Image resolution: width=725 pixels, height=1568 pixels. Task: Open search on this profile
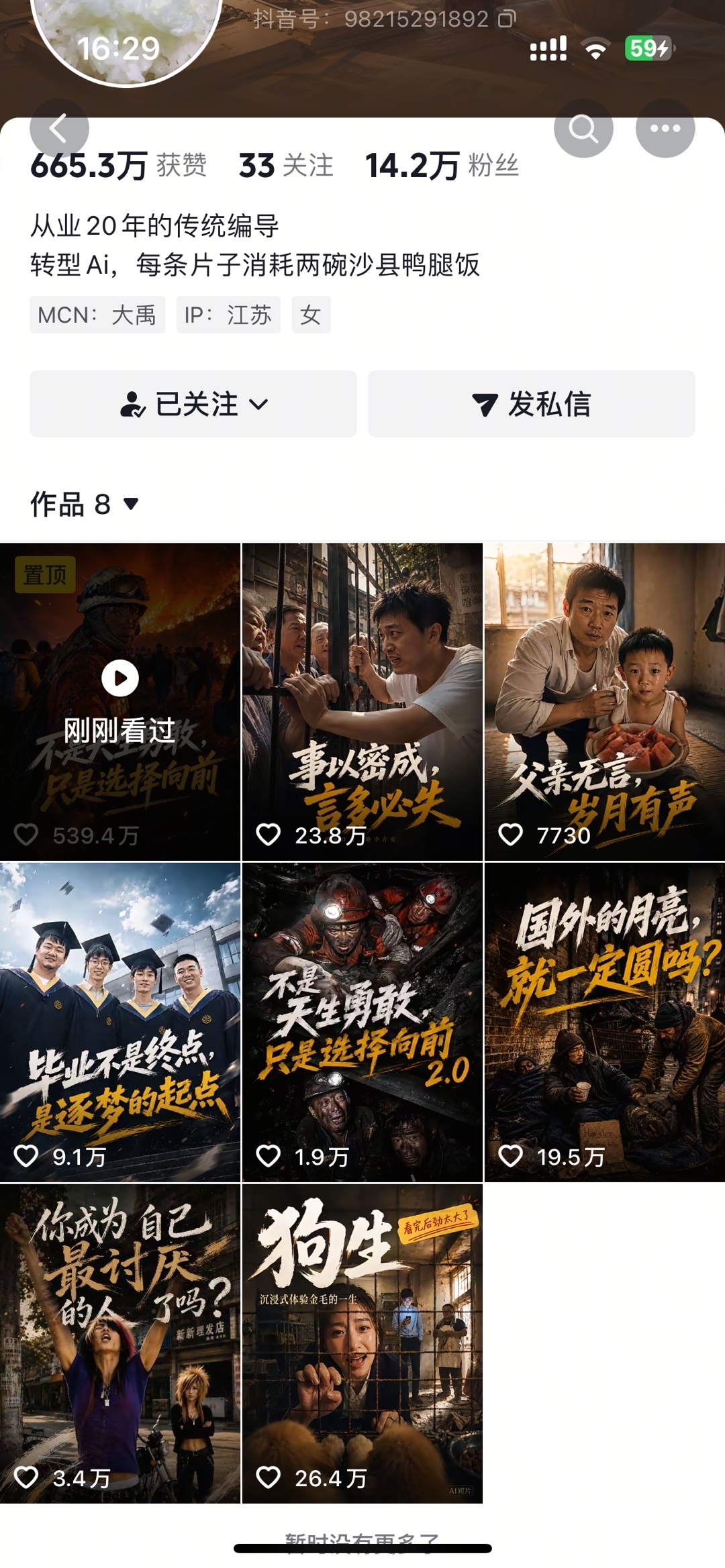click(583, 128)
